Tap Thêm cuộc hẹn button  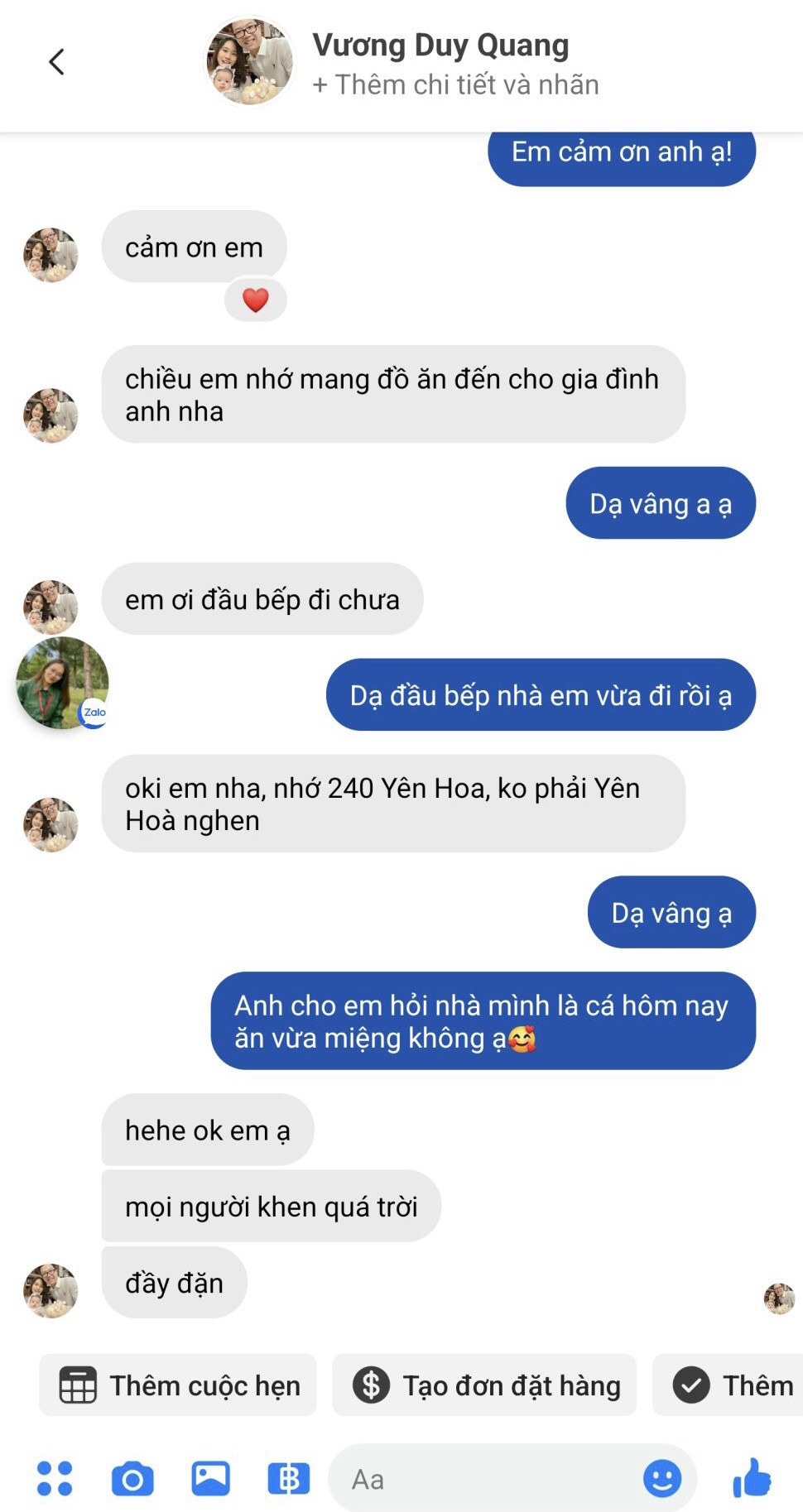pos(178,1385)
